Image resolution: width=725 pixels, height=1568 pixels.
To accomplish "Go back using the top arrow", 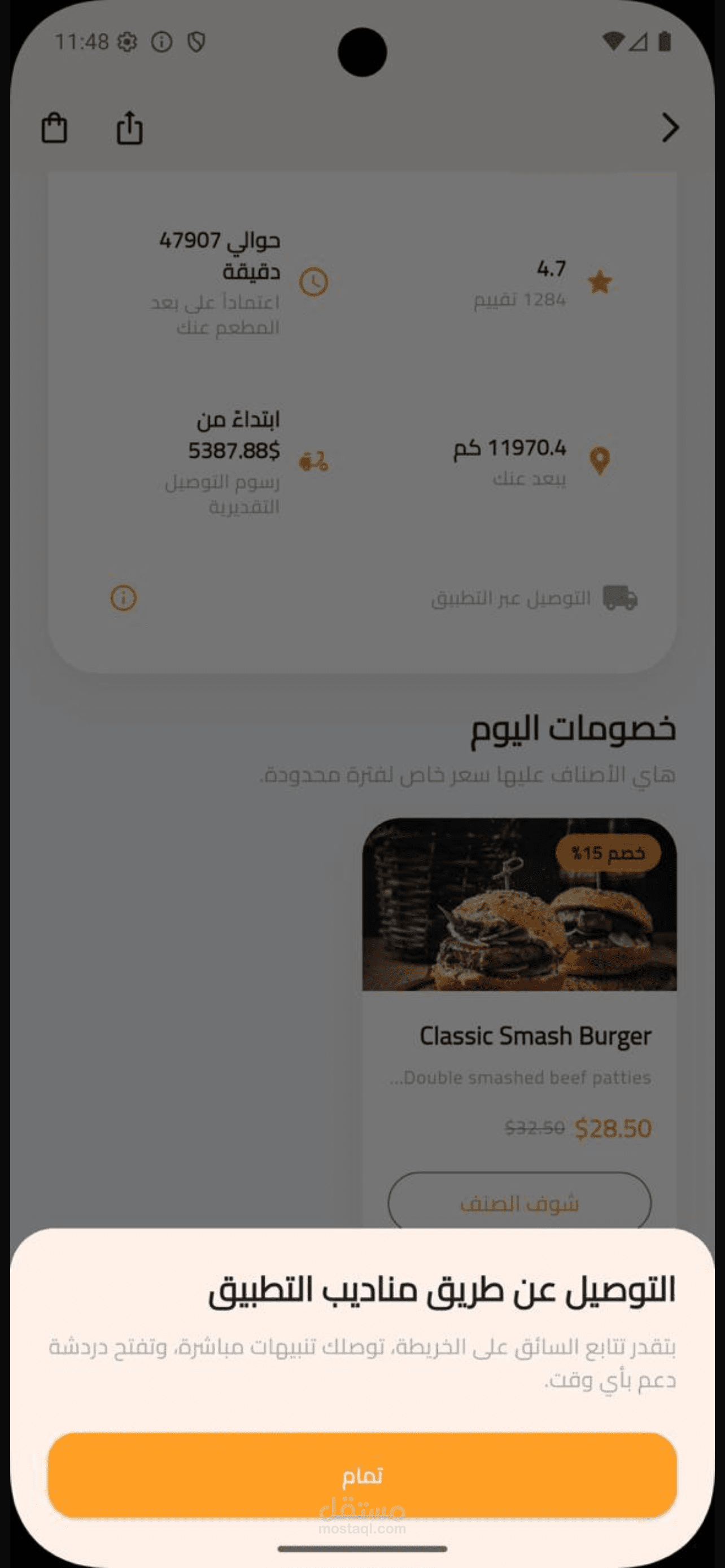I will click(670, 129).
